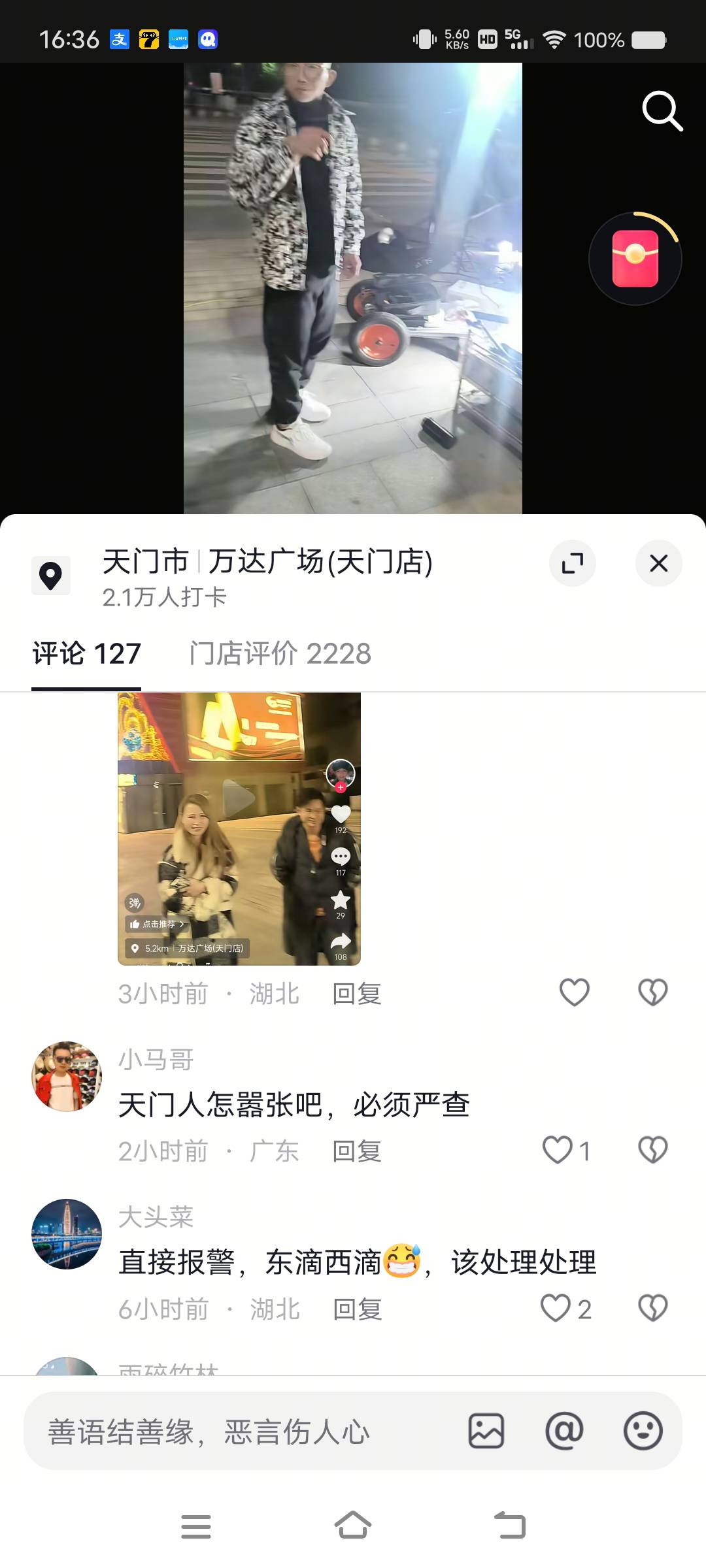Dislike 大头菜's comment
This screenshot has width=706, height=1568.
pos(652,1309)
